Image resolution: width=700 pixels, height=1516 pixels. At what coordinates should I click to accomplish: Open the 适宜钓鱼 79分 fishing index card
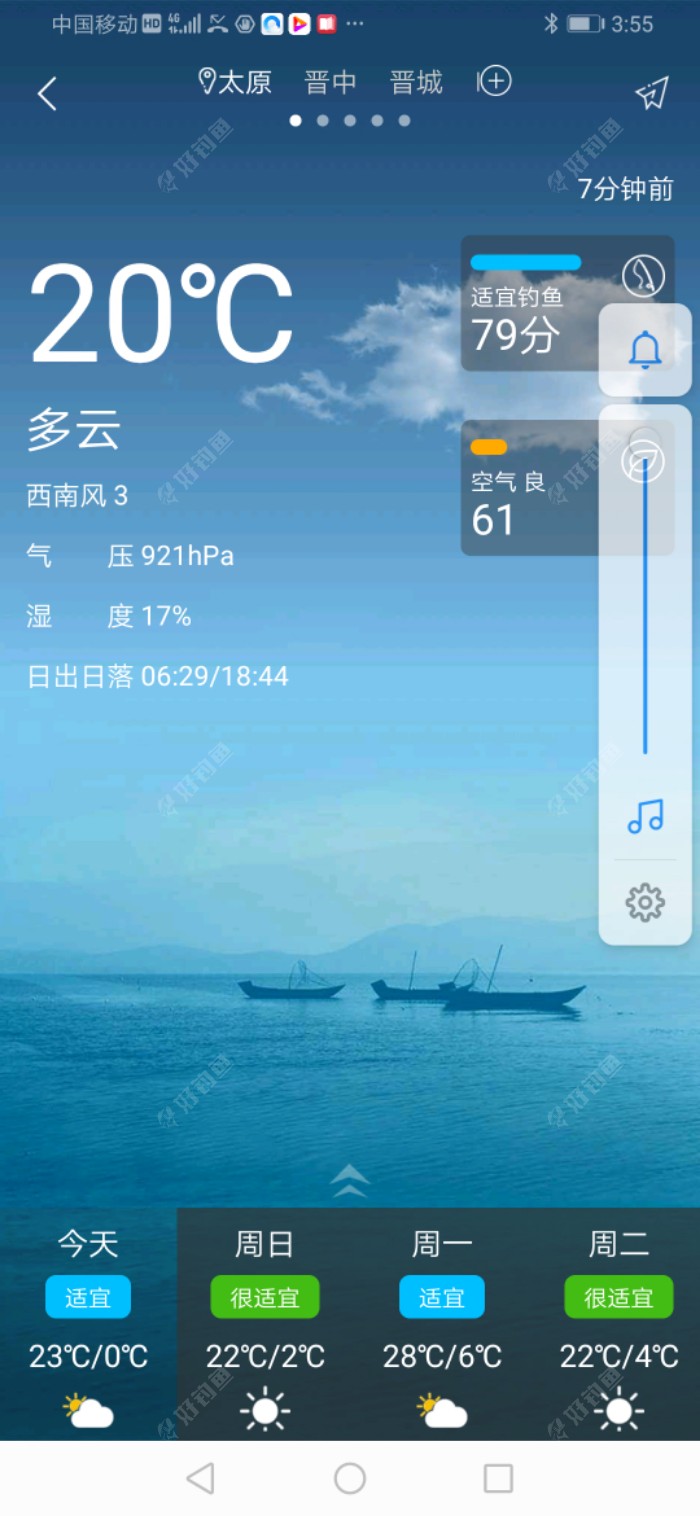[567, 303]
